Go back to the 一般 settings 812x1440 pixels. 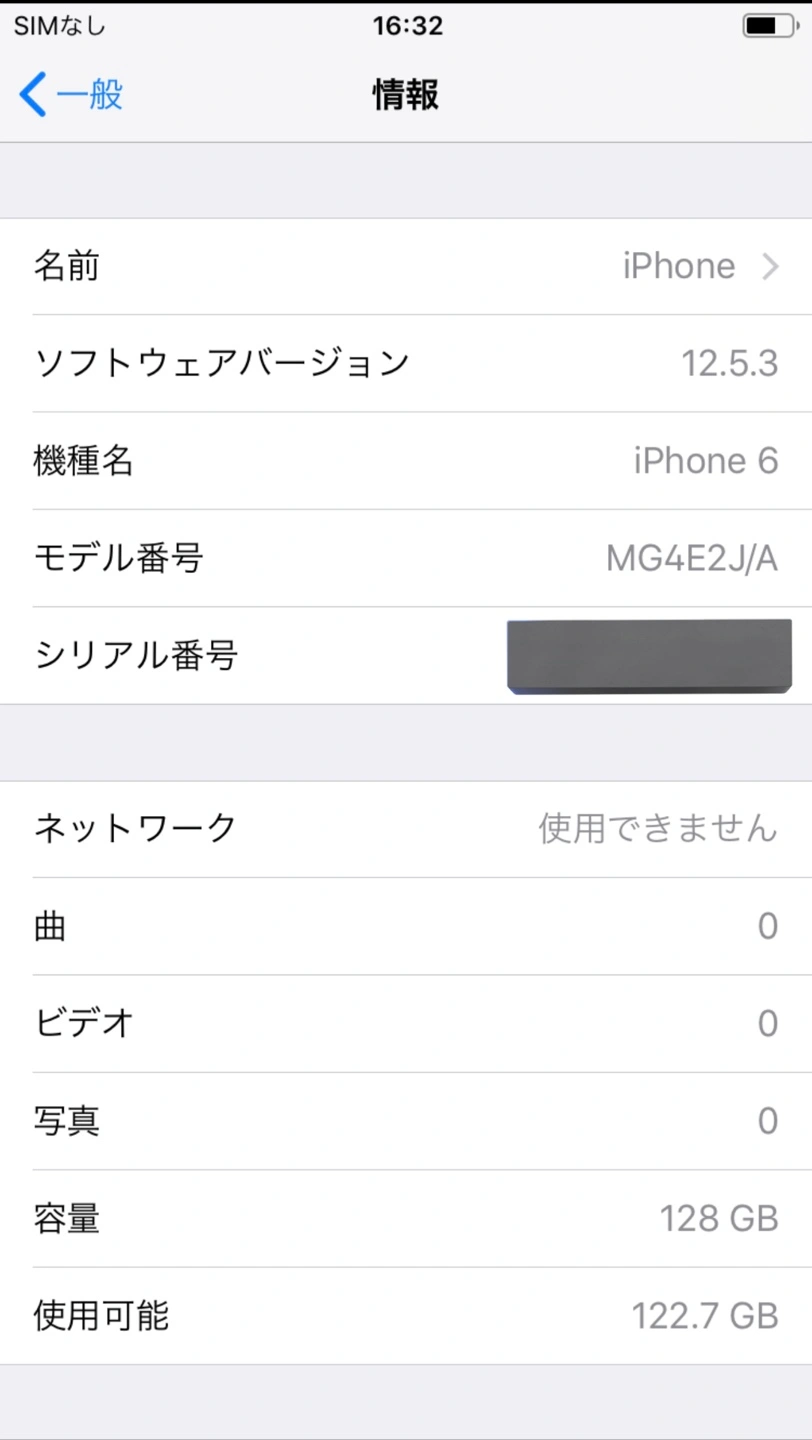point(71,95)
